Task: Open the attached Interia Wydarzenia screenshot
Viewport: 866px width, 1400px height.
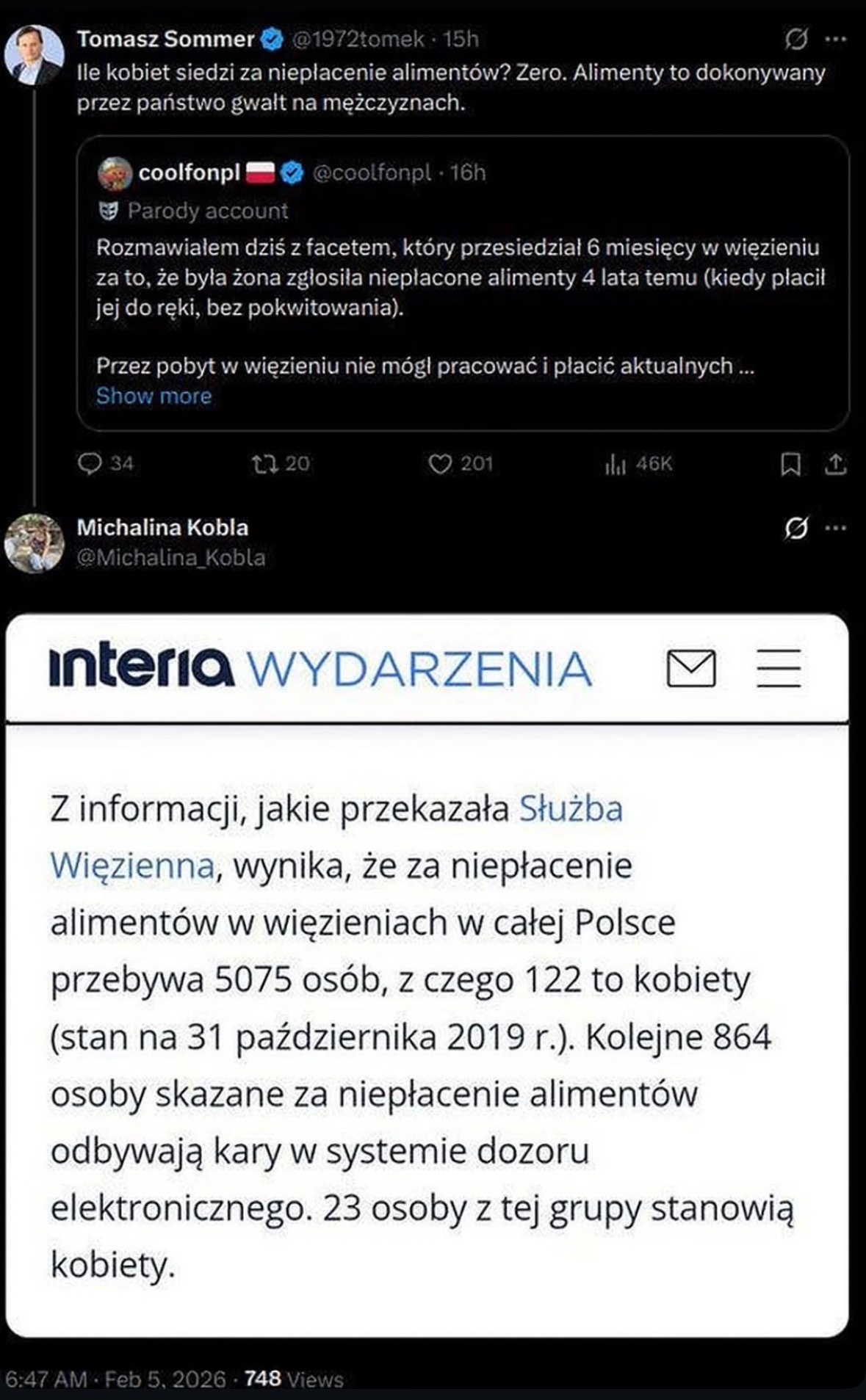Action: 427,976
